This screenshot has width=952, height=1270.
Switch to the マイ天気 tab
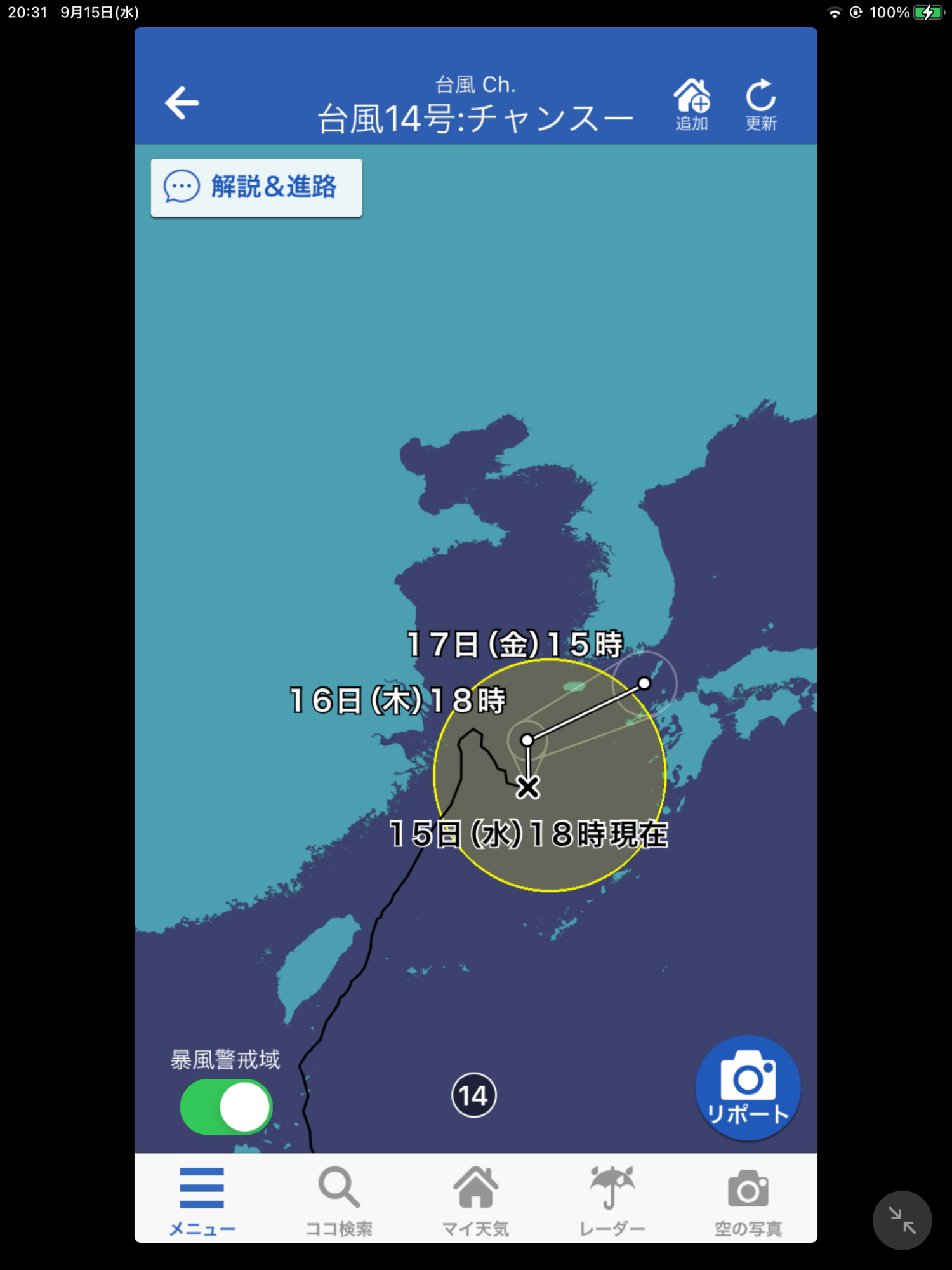click(x=475, y=1200)
